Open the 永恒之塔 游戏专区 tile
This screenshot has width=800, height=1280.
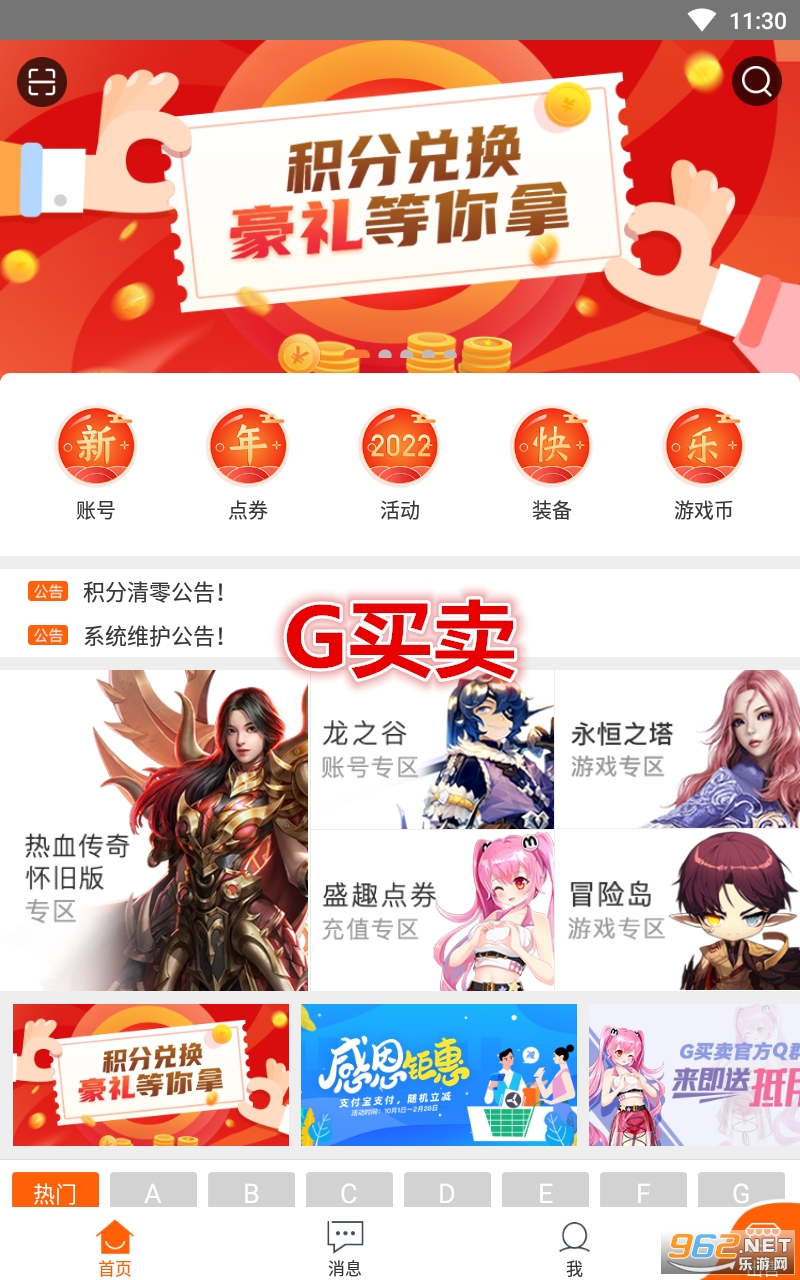[677, 750]
